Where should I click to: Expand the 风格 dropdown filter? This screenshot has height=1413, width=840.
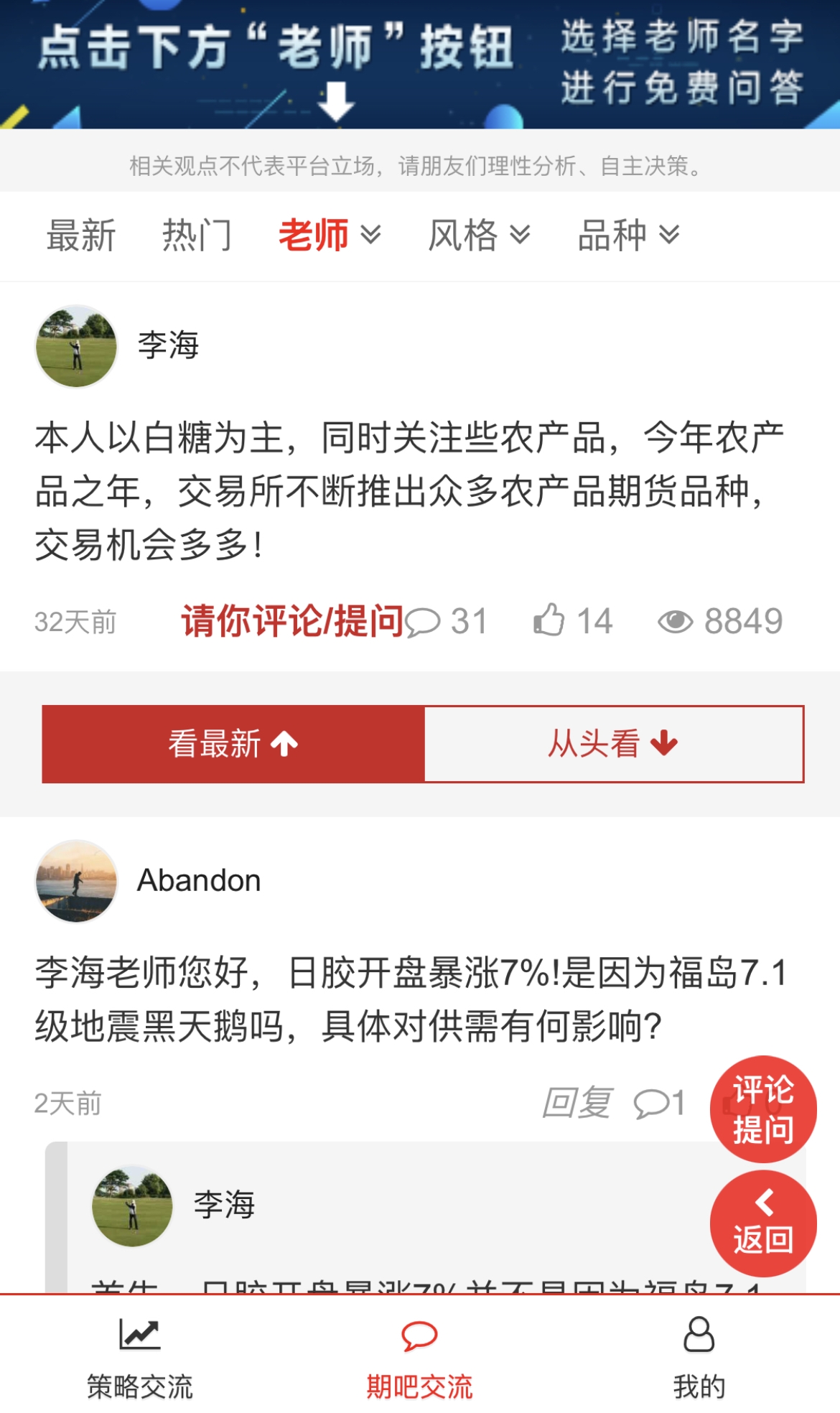tap(479, 235)
